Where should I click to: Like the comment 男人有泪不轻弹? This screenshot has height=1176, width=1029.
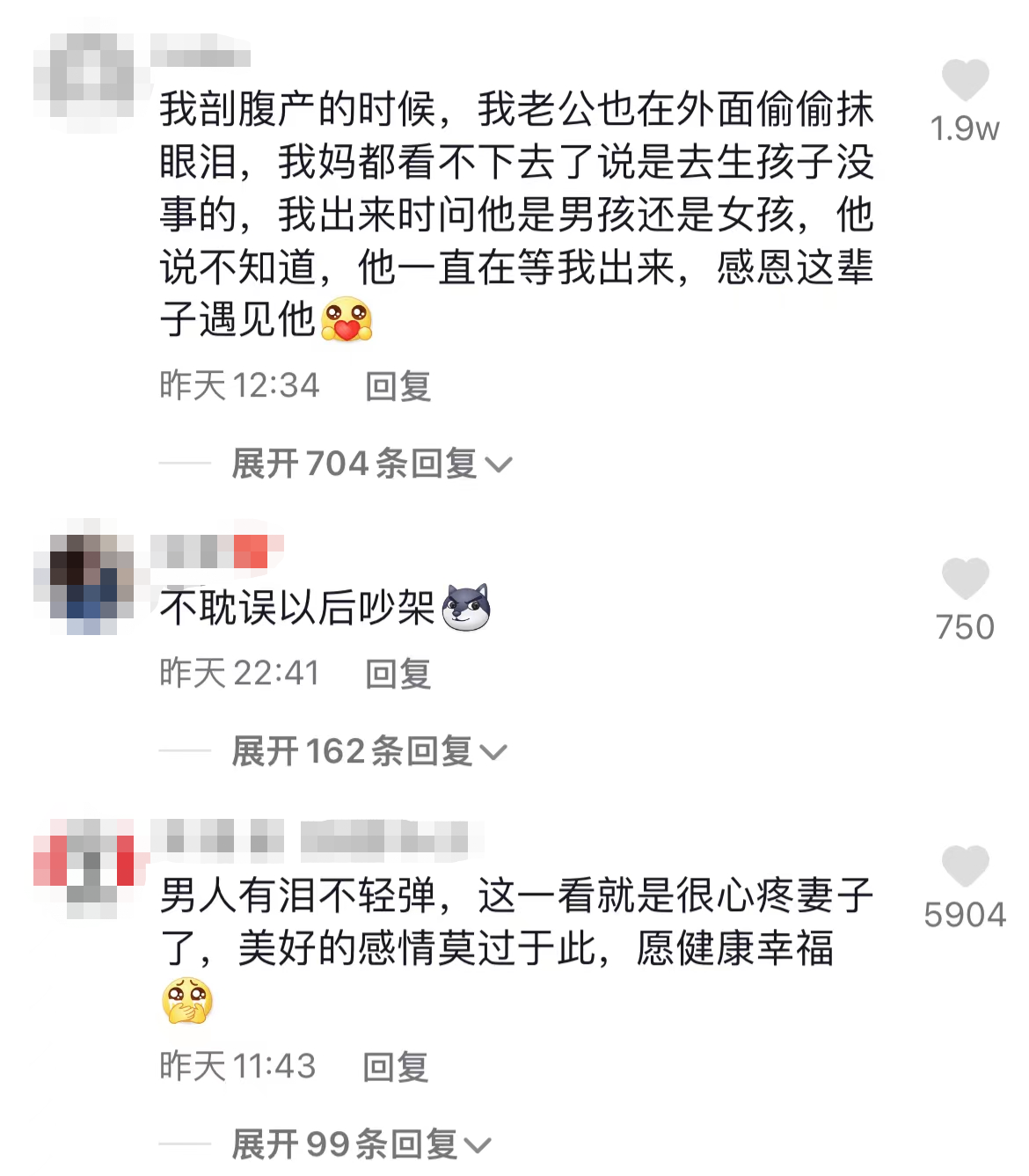pos(965,866)
